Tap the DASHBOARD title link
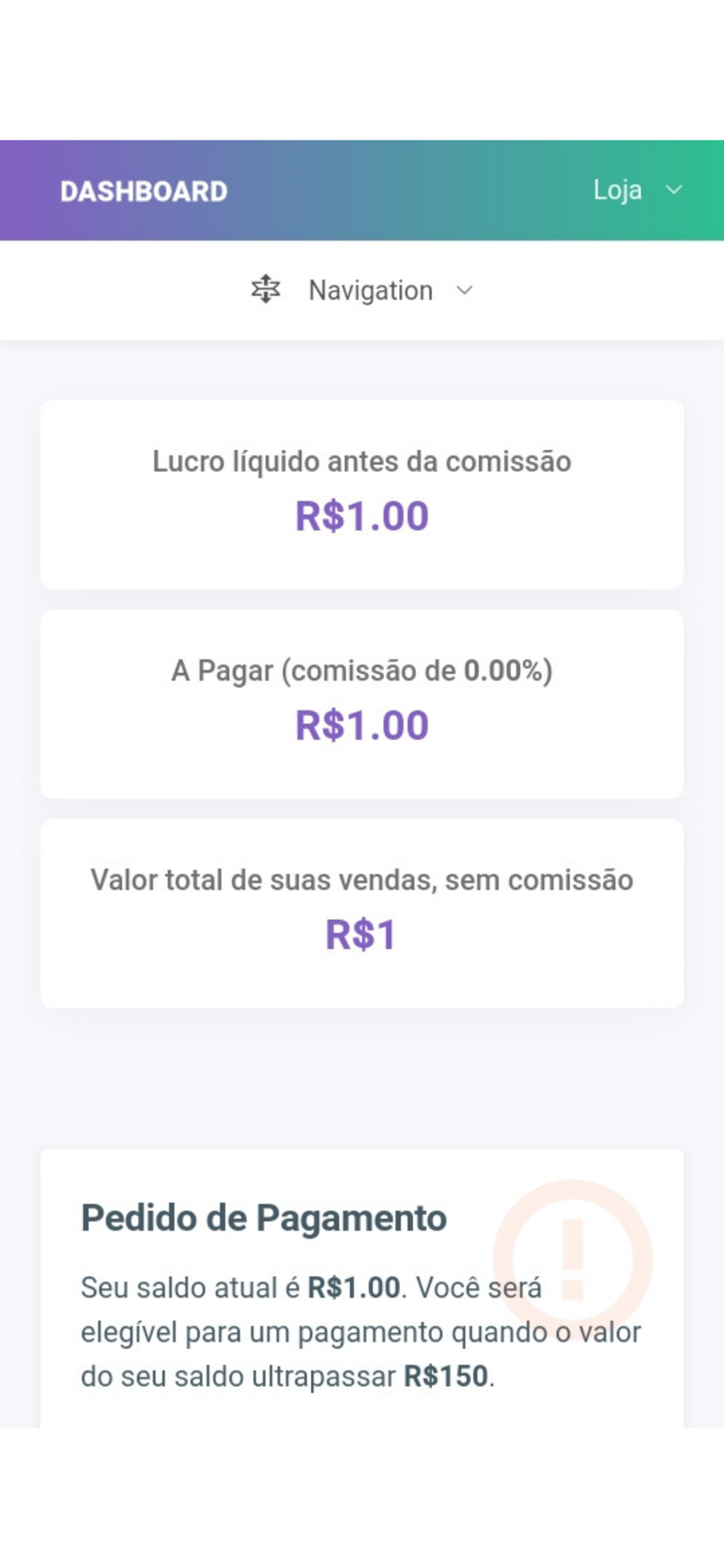This screenshot has width=724, height=1568. [144, 191]
